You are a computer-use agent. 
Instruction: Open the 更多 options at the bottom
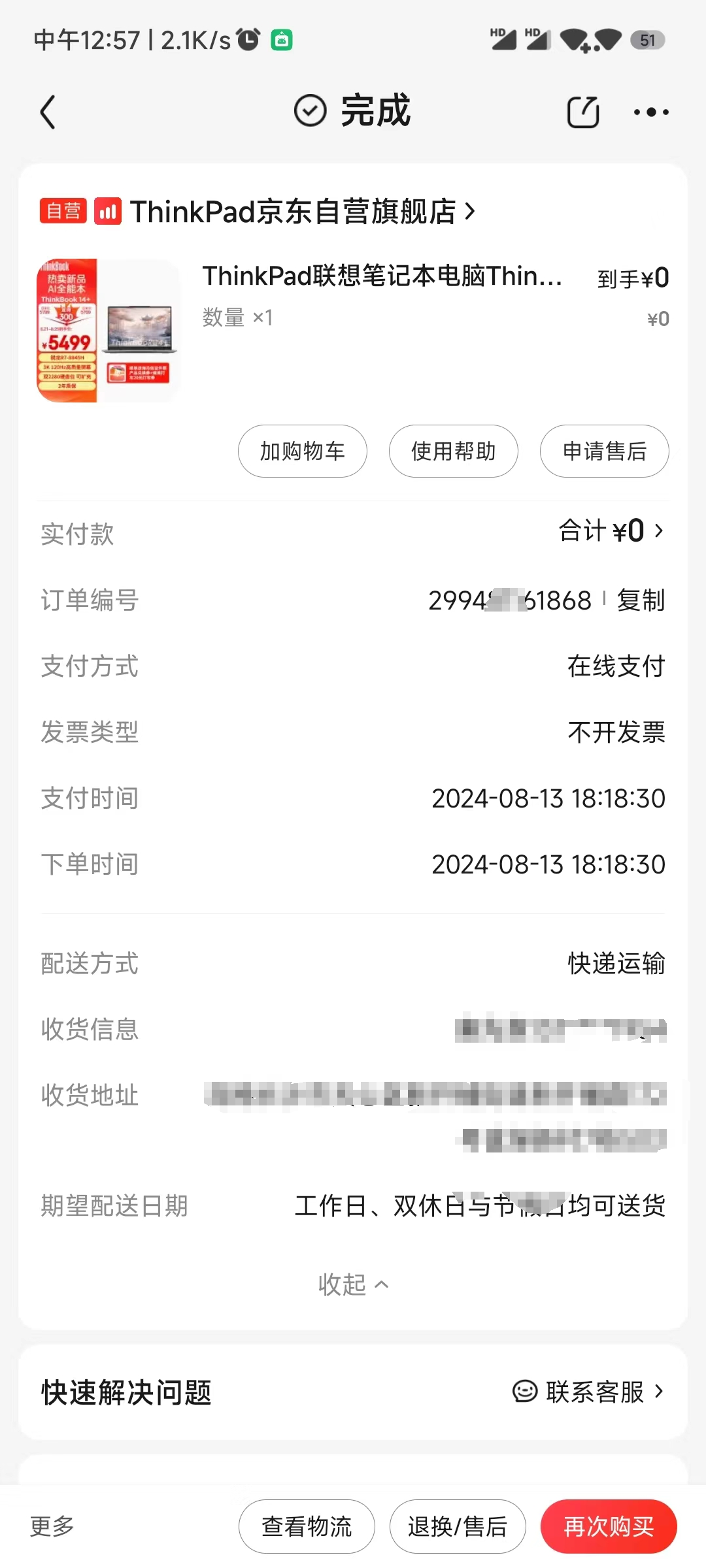[52, 1527]
